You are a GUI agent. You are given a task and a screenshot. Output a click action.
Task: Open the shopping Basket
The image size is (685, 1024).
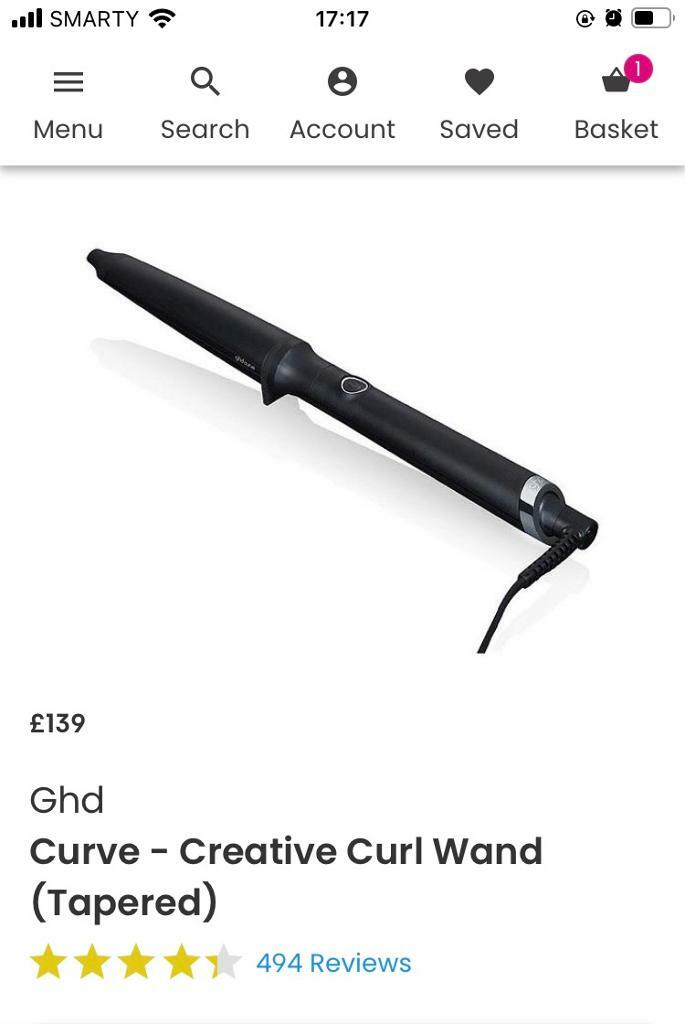click(x=616, y=101)
